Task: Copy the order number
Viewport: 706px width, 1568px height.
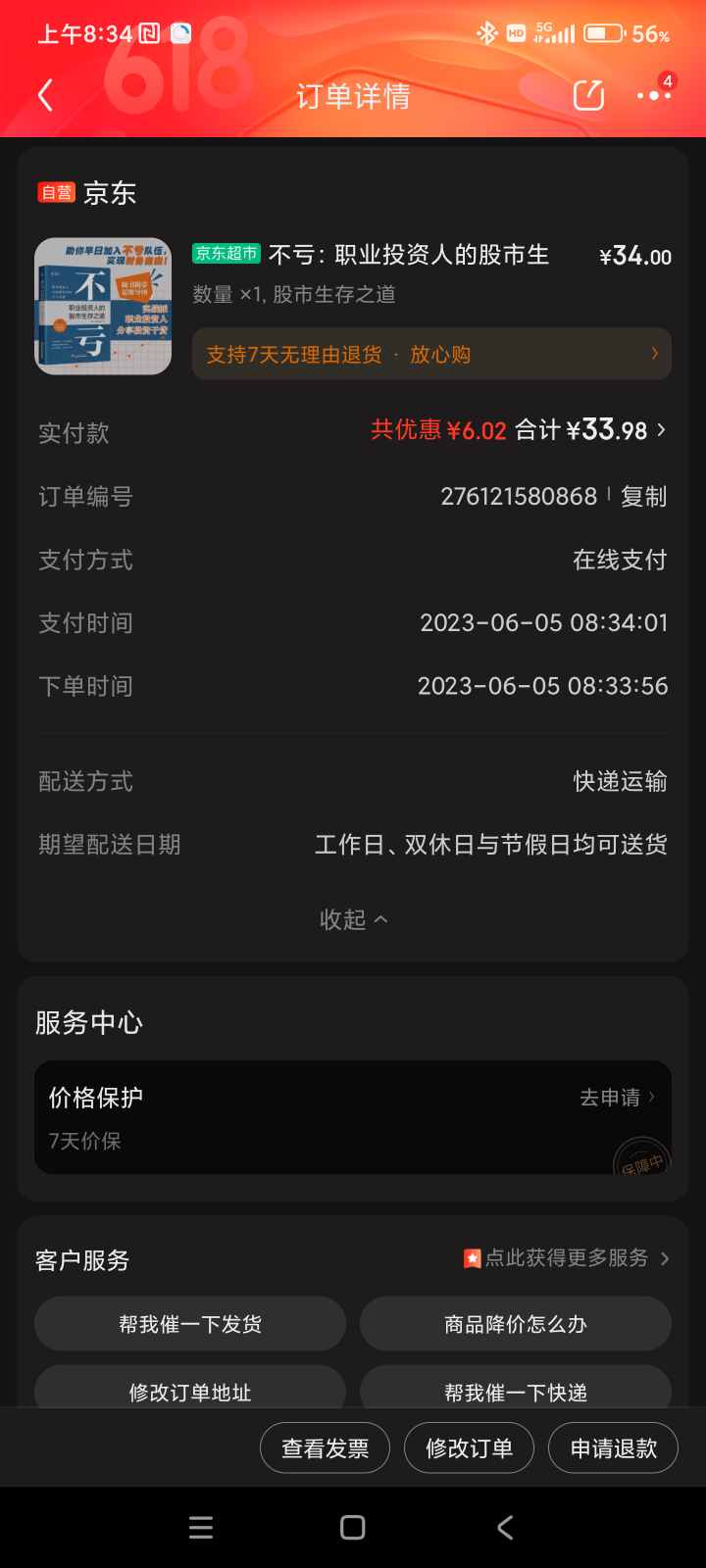Action: pyautogui.click(x=643, y=497)
